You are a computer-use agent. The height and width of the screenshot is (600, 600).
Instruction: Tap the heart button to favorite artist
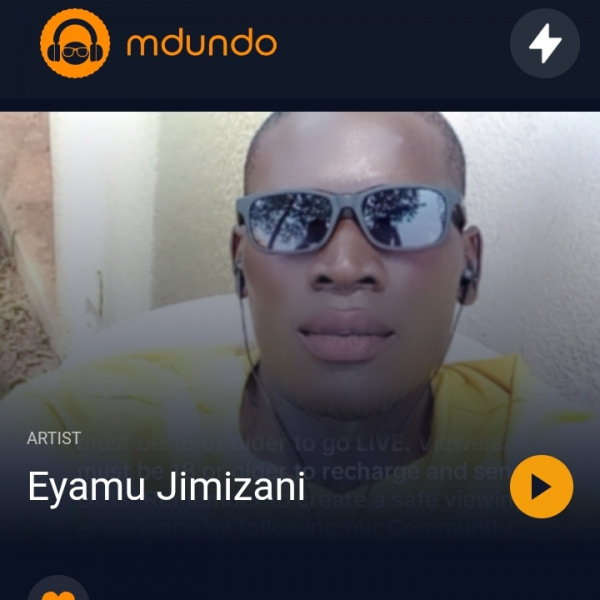tap(57, 593)
